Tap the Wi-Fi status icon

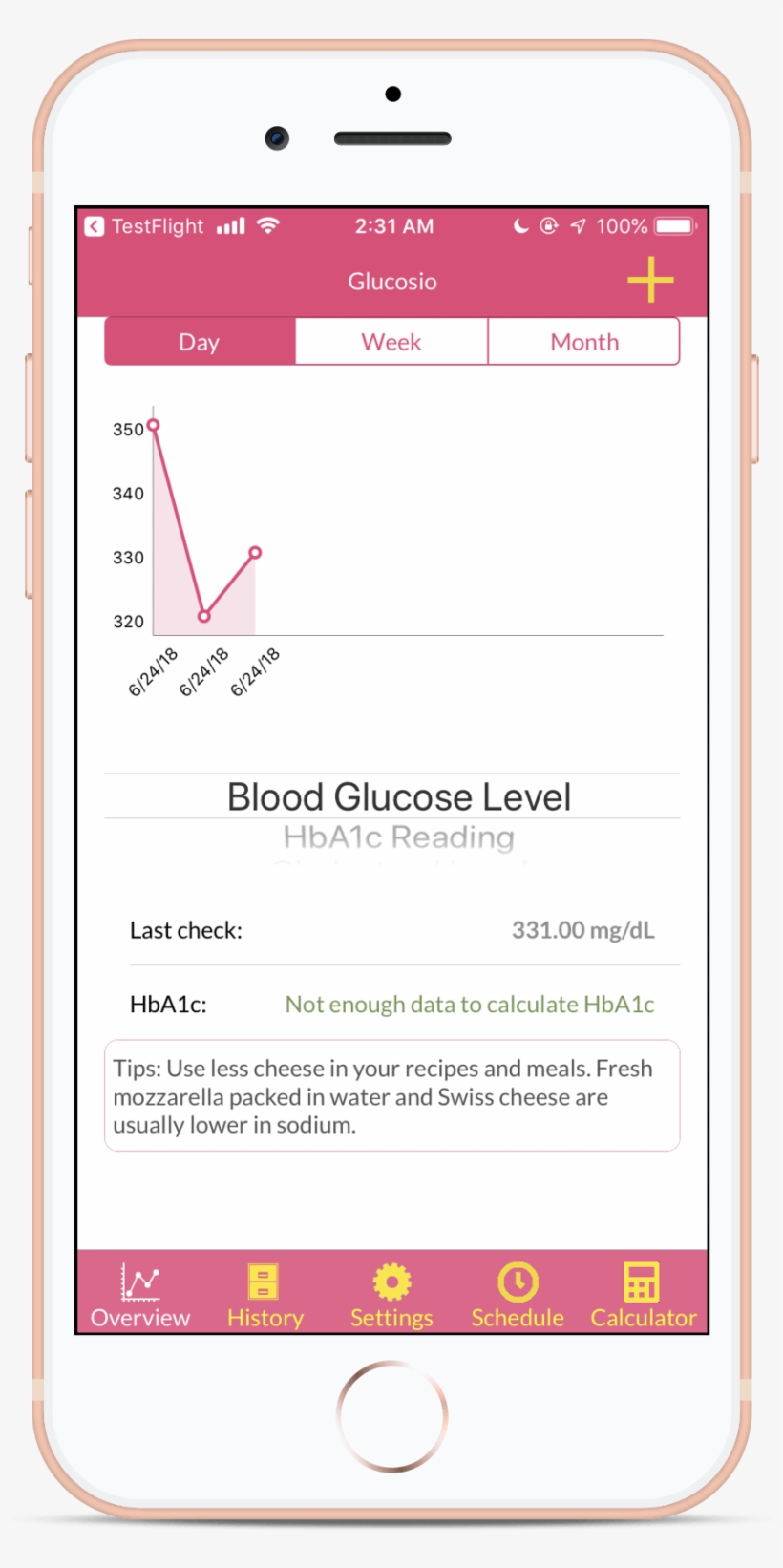click(x=268, y=225)
